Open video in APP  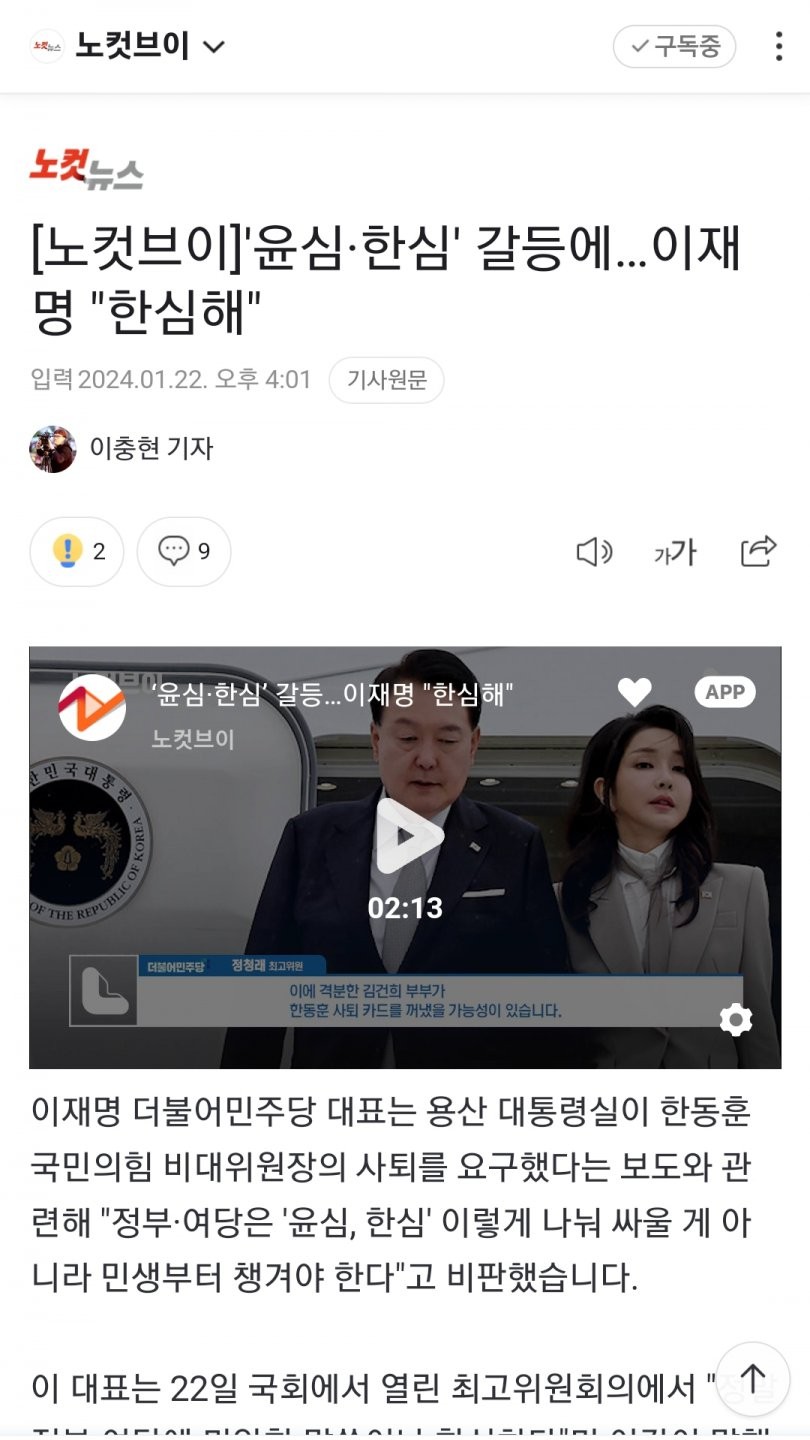[725, 692]
